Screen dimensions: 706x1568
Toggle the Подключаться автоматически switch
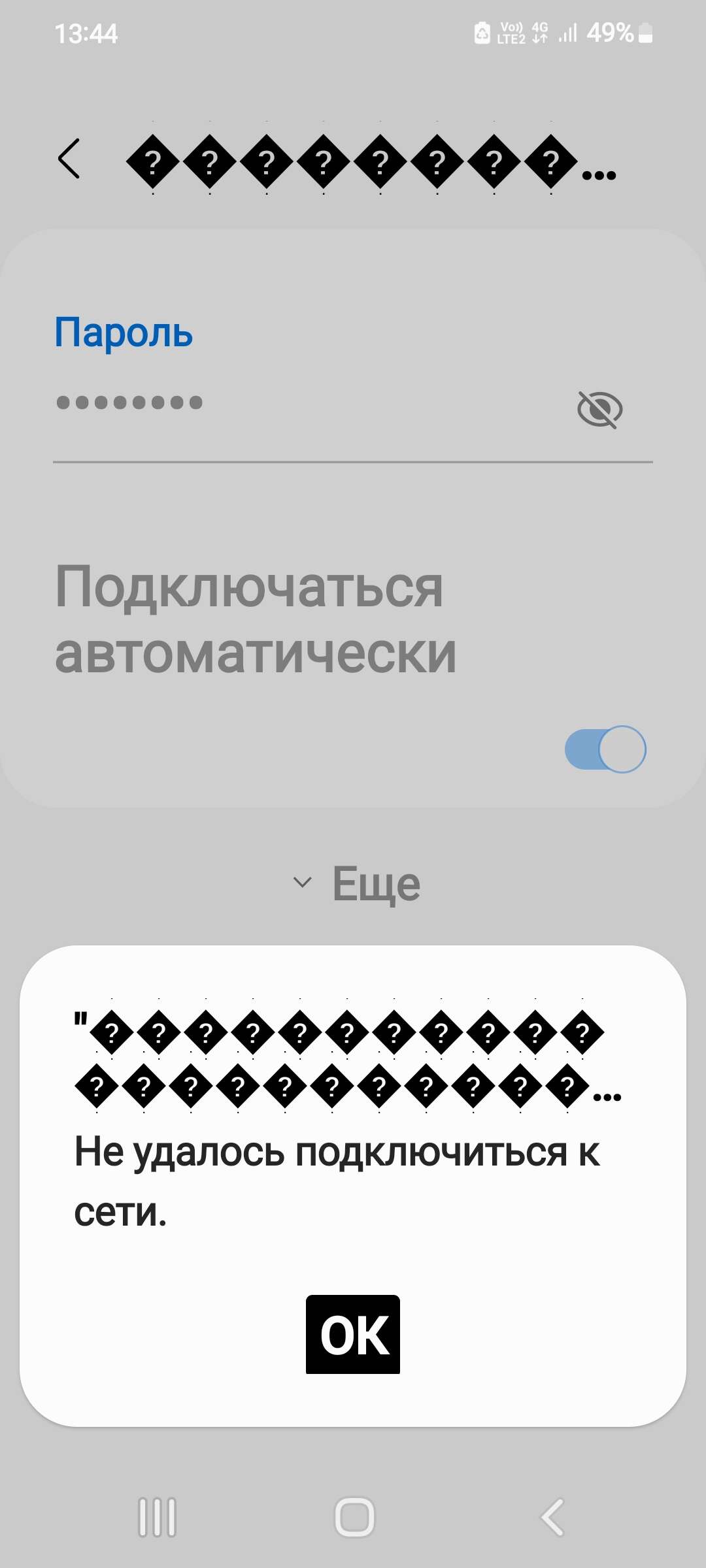coord(605,749)
